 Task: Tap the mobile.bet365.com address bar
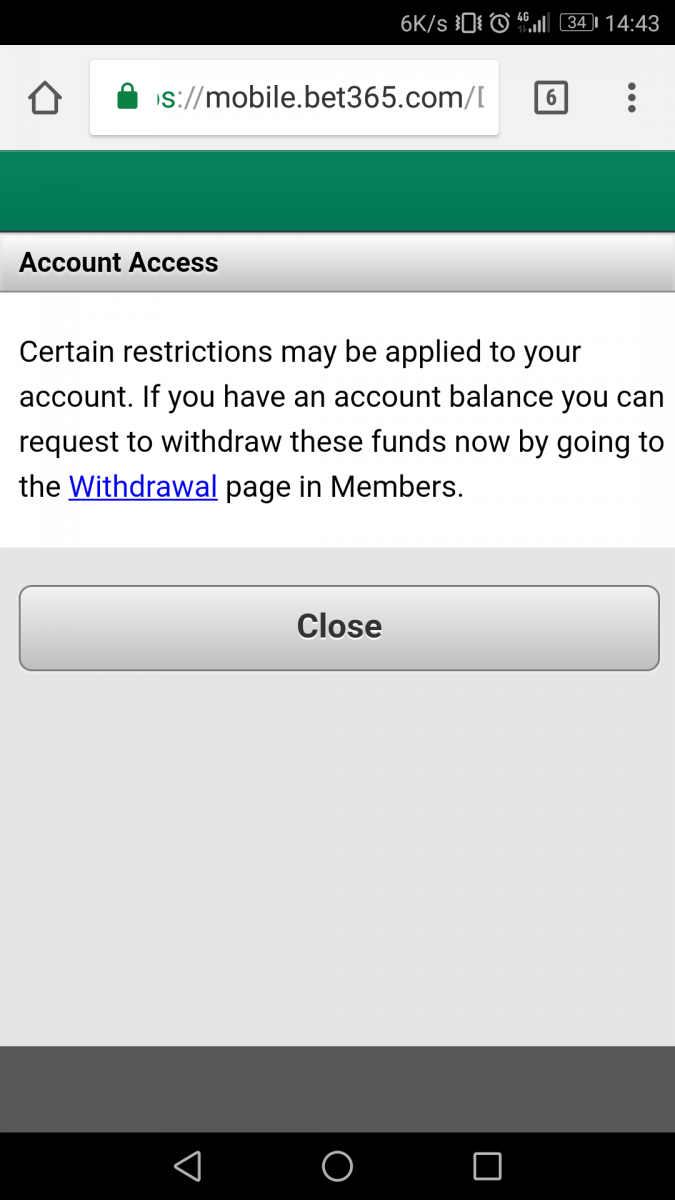pos(294,98)
